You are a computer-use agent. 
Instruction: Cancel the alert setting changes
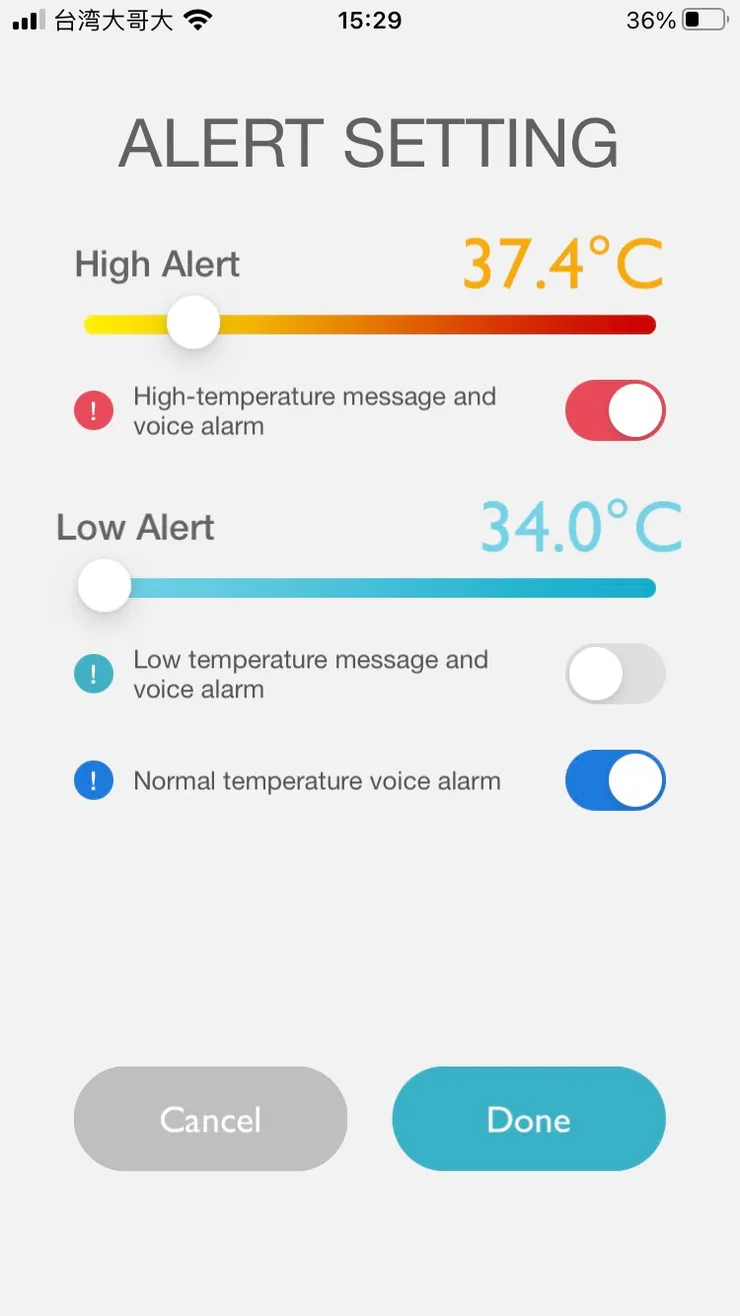210,1119
